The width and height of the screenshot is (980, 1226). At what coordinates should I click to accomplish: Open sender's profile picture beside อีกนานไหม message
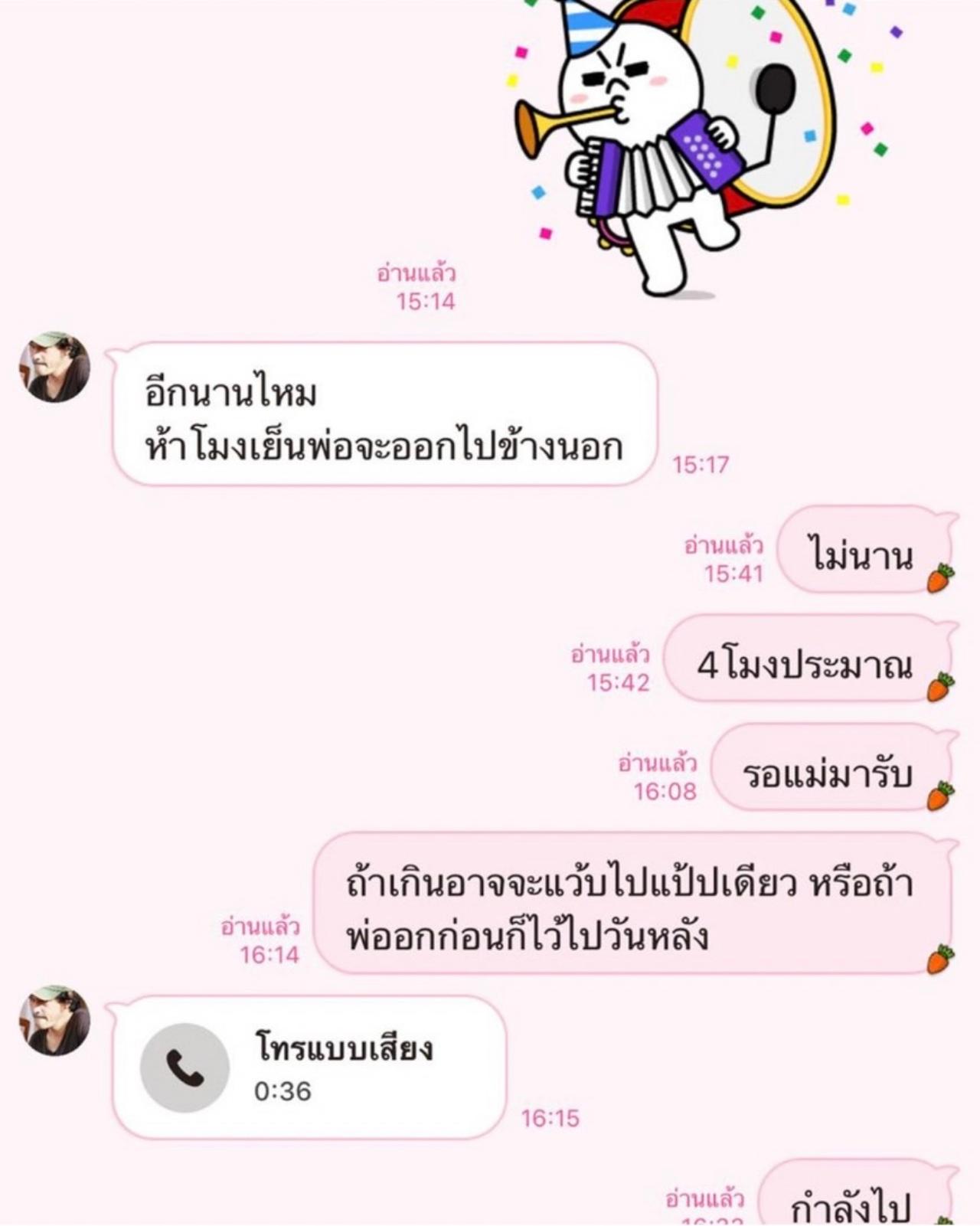coord(54,367)
